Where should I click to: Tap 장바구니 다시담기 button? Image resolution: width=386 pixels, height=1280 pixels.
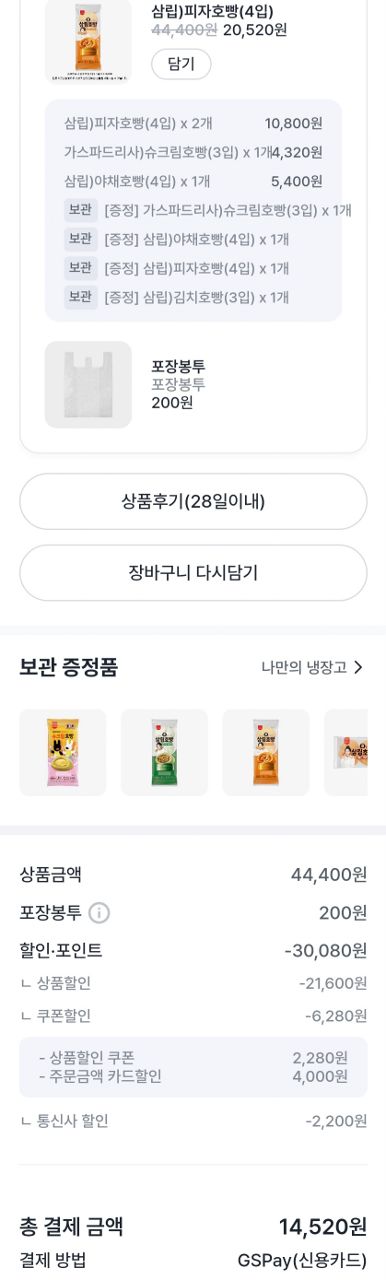(x=193, y=573)
